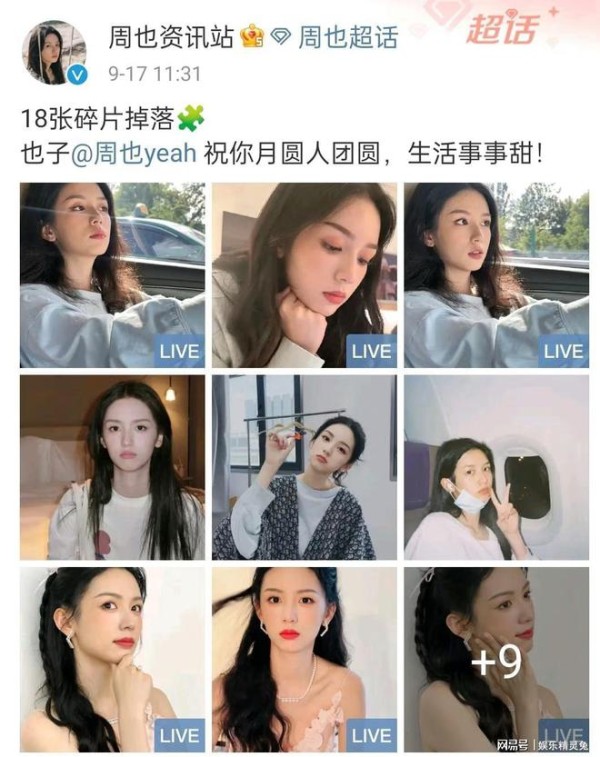Open the 周也资讯站 profile avatar
This screenshot has height=757, width=600.
tap(52, 53)
